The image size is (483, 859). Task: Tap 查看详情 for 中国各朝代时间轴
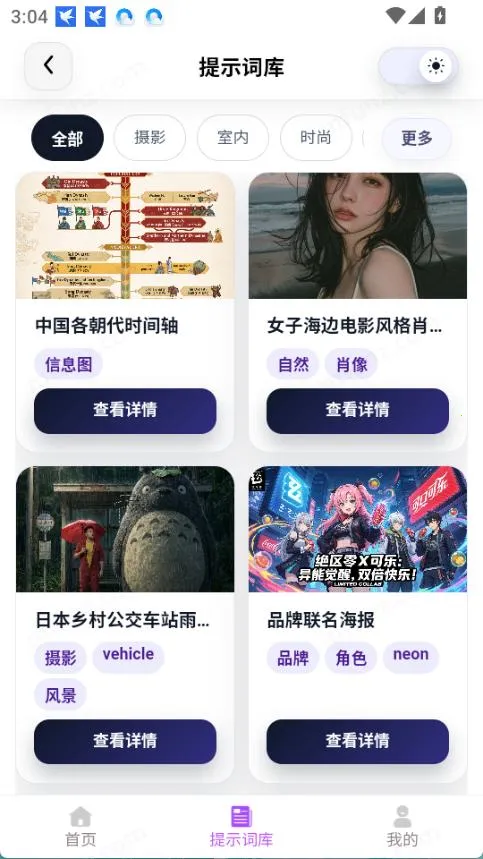point(125,411)
